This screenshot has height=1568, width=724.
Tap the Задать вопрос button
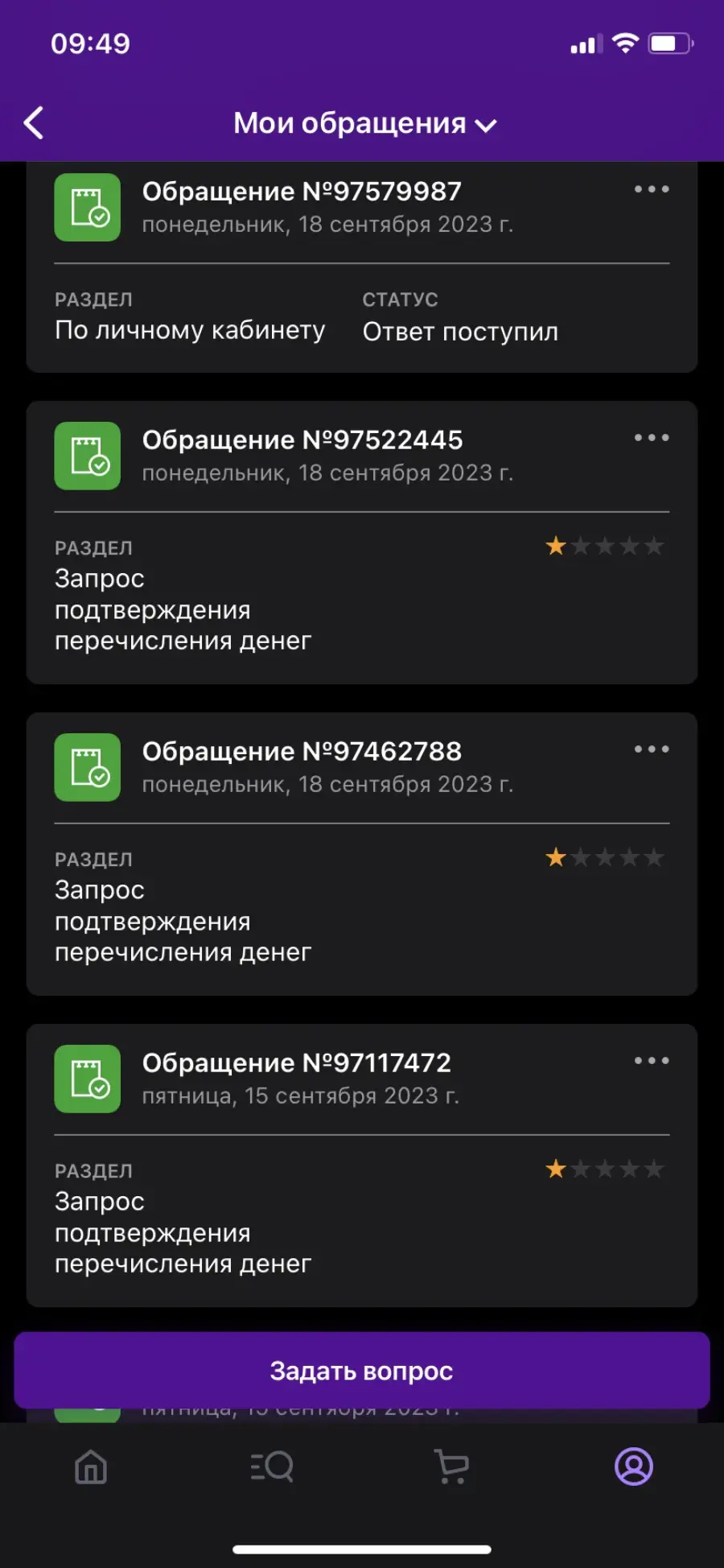[x=362, y=1371]
